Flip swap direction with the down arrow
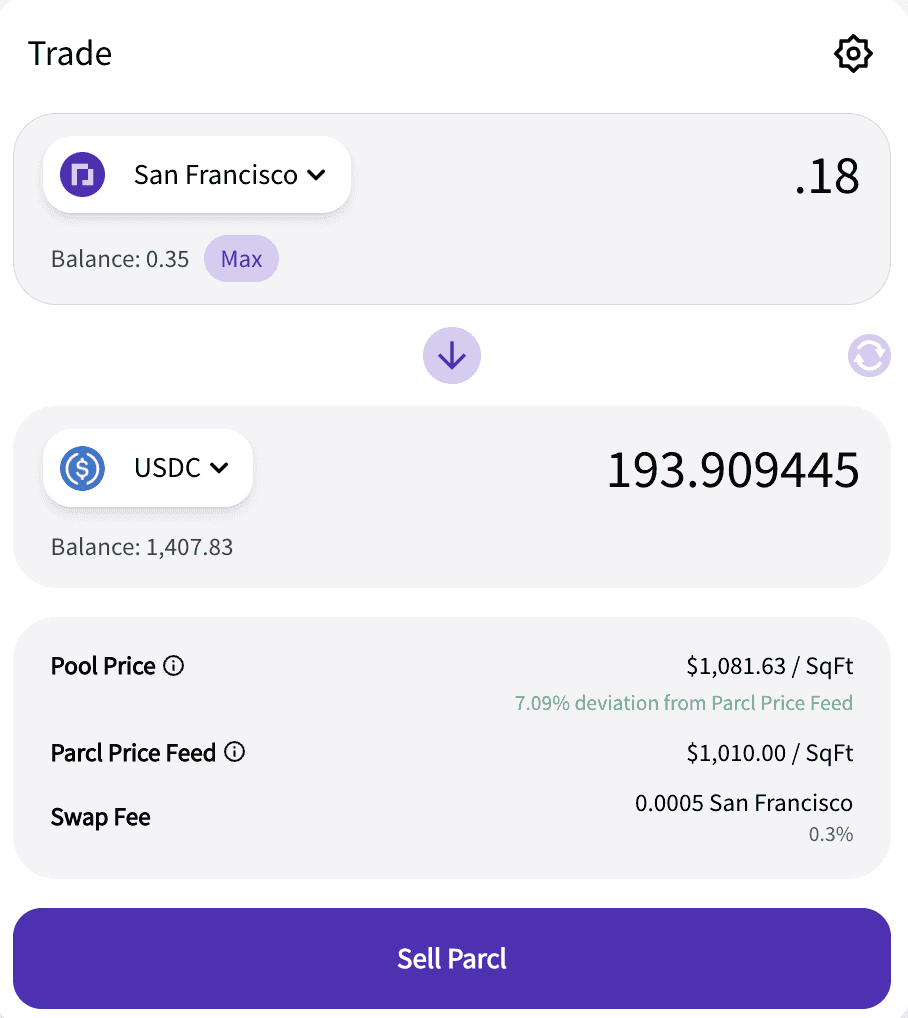 (x=452, y=355)
